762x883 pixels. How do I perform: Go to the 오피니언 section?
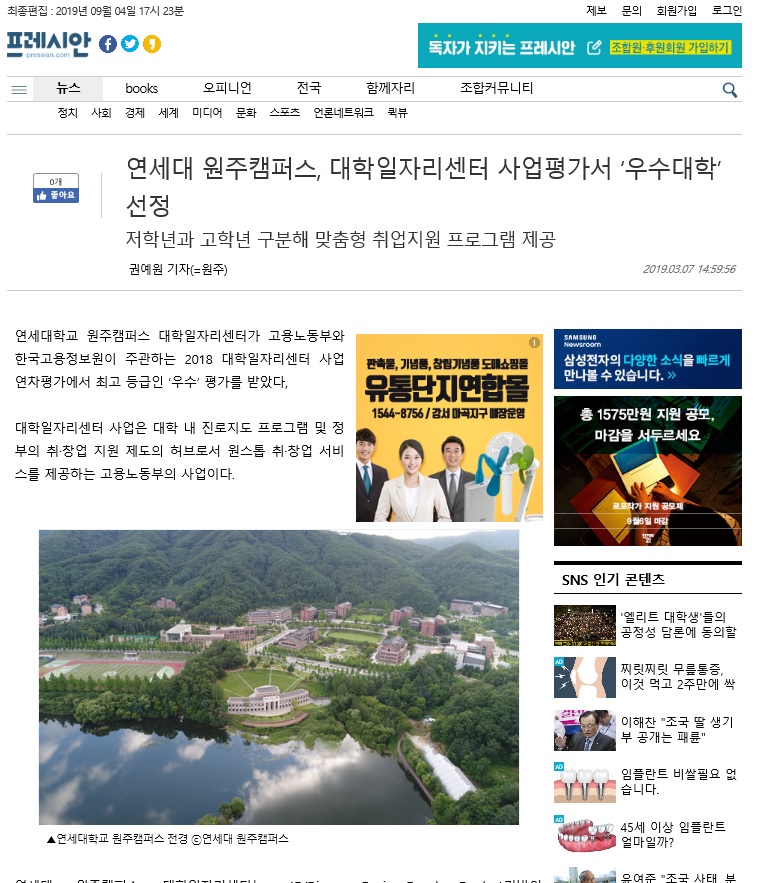tap(227, 88)
